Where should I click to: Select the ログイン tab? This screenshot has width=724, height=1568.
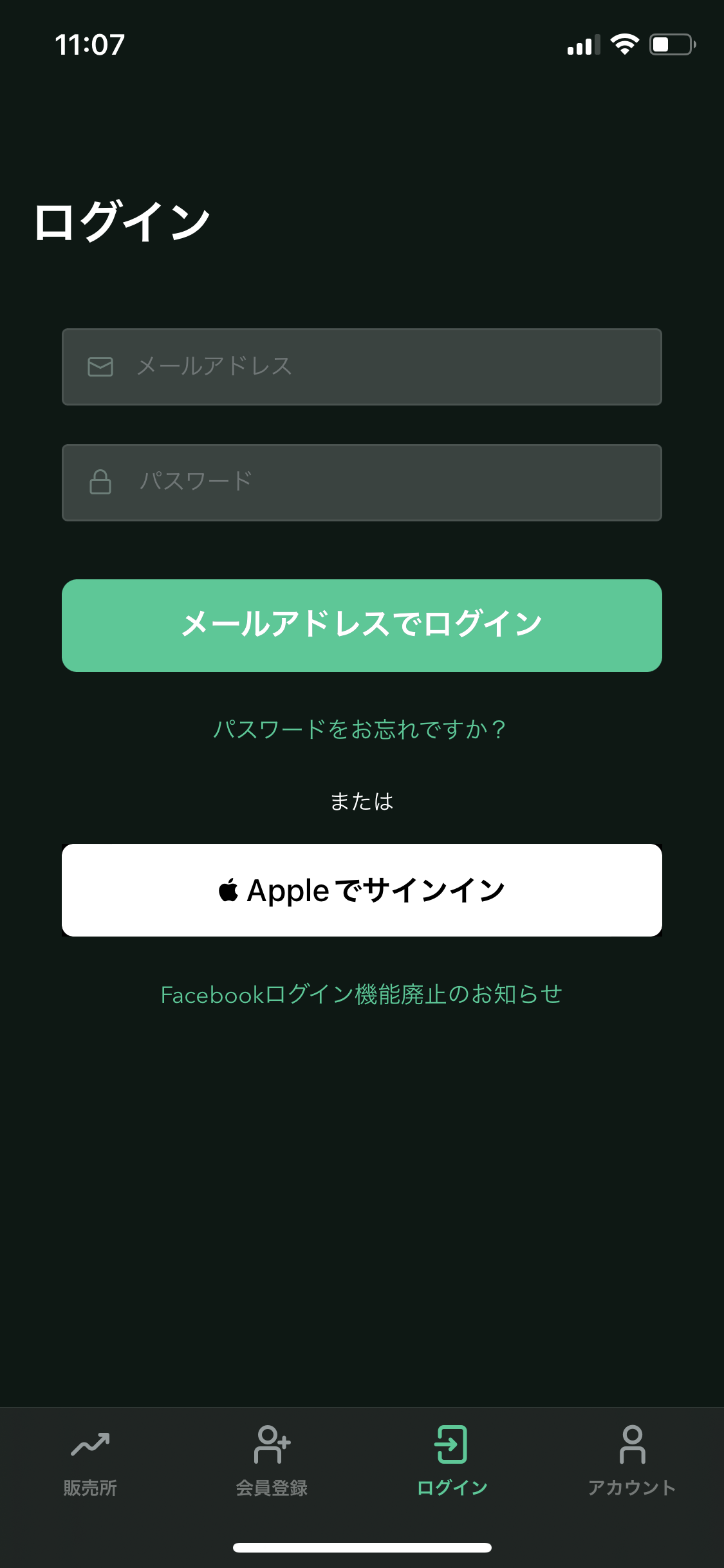[x=452, y=1461]
